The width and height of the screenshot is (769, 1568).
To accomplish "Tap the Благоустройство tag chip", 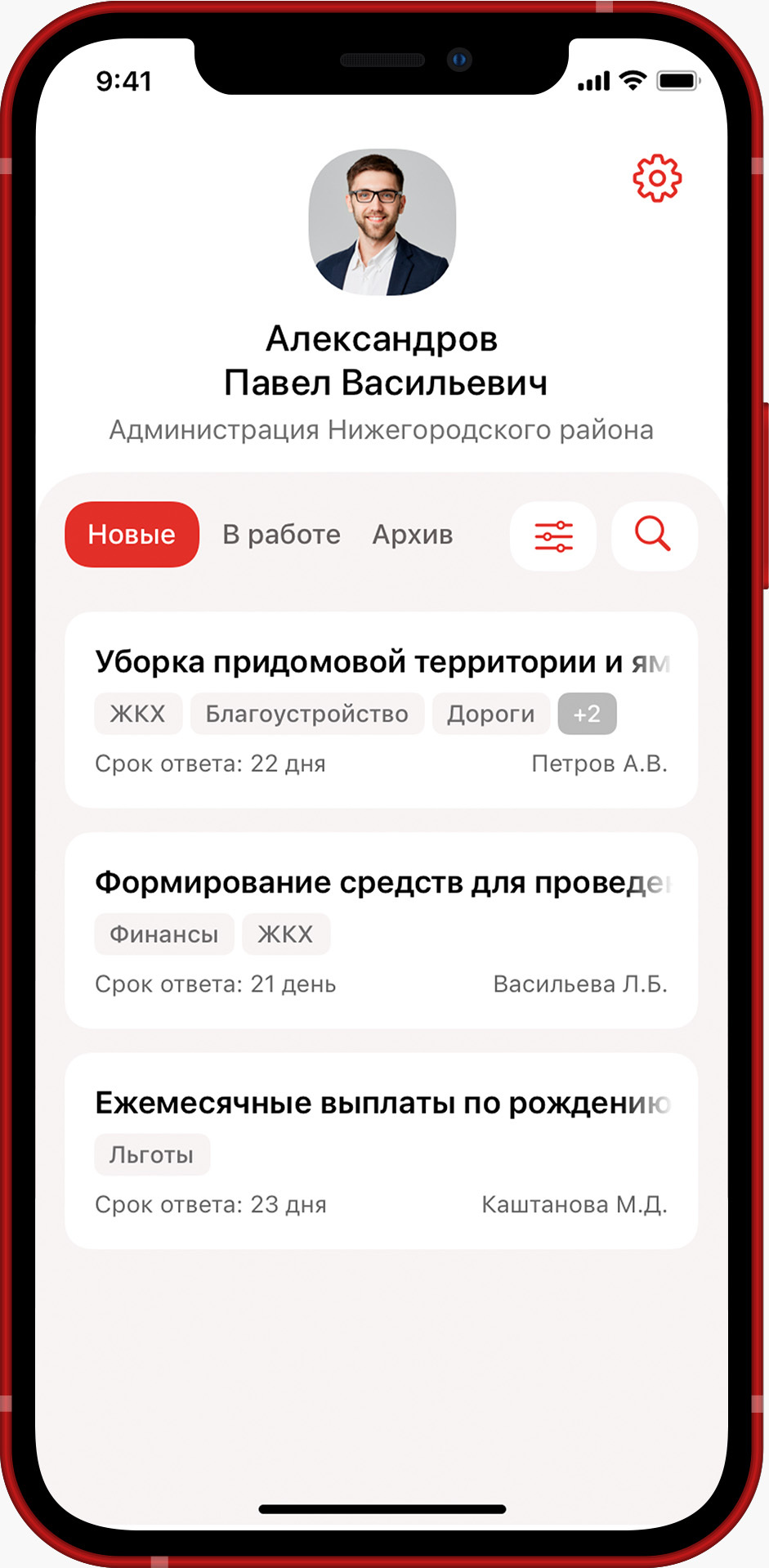I will (306, 714).
